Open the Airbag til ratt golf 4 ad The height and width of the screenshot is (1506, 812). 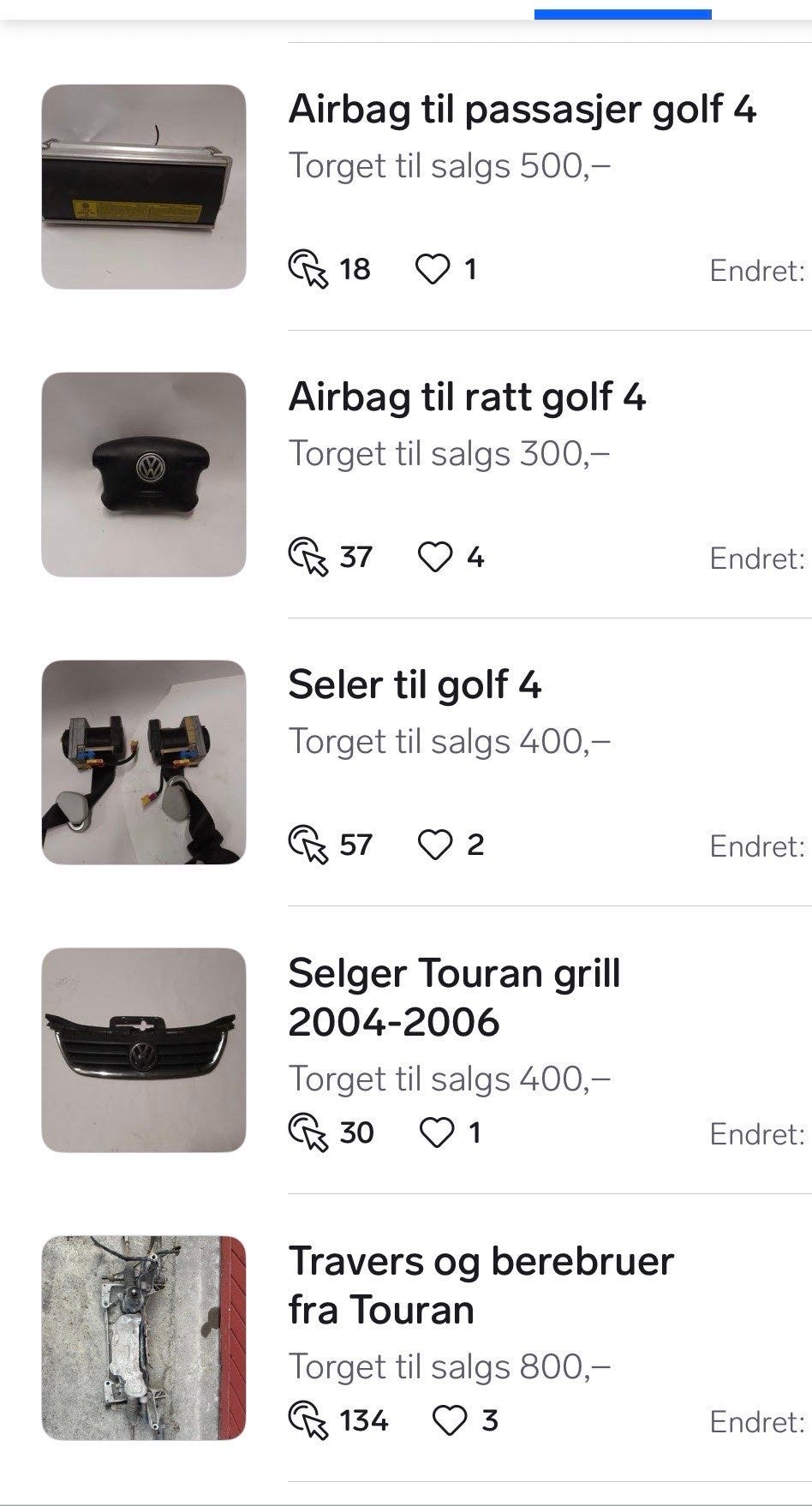pyautogui.click(x=469, y=397)
